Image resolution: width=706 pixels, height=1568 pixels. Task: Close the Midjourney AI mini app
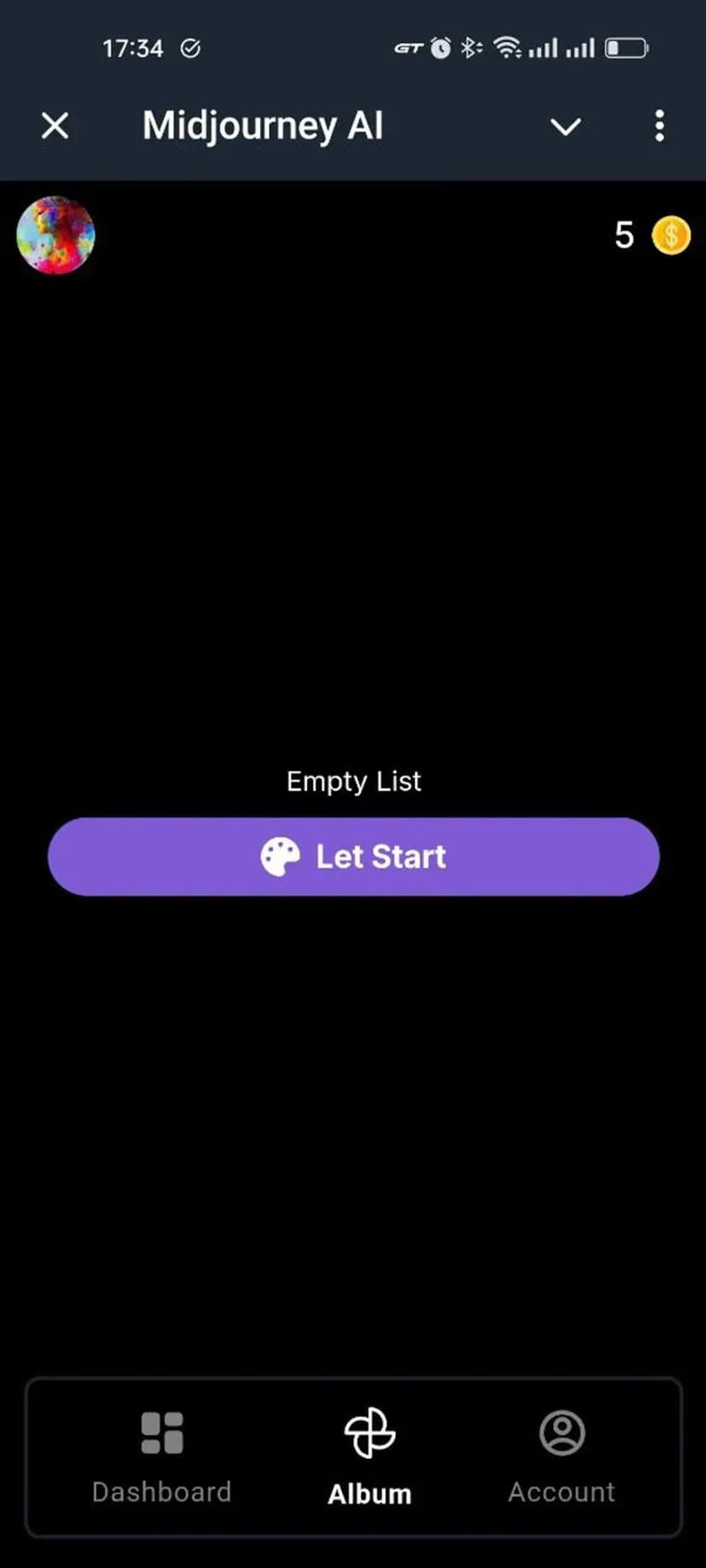tap(55, 126)
